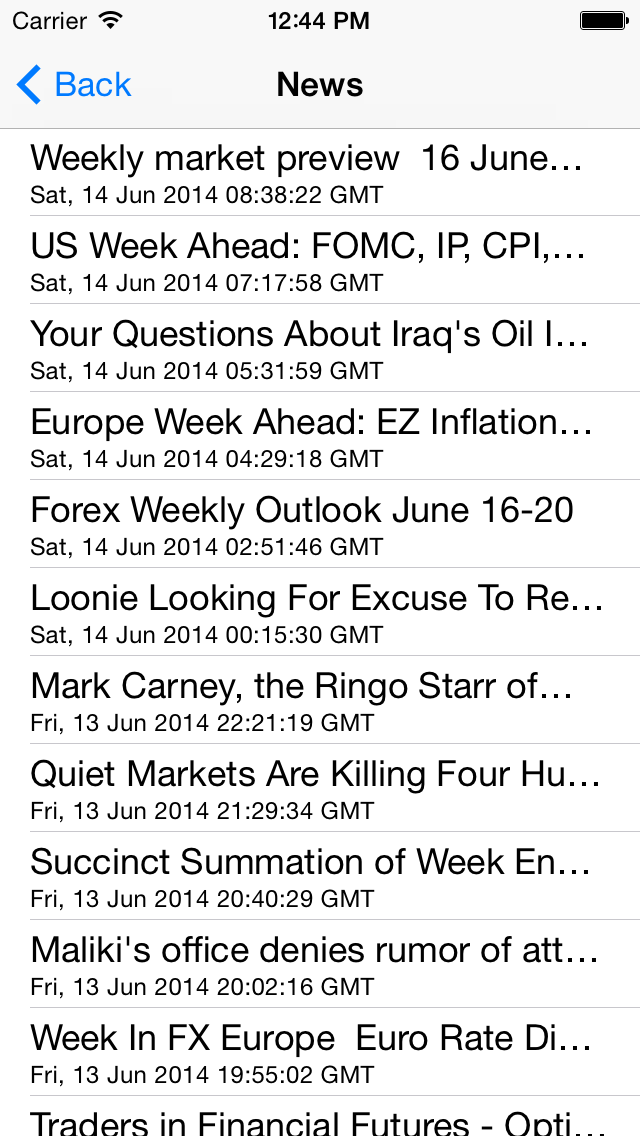Open US Week Ahead: FOMC, IP, CPI story

(320, 259)
